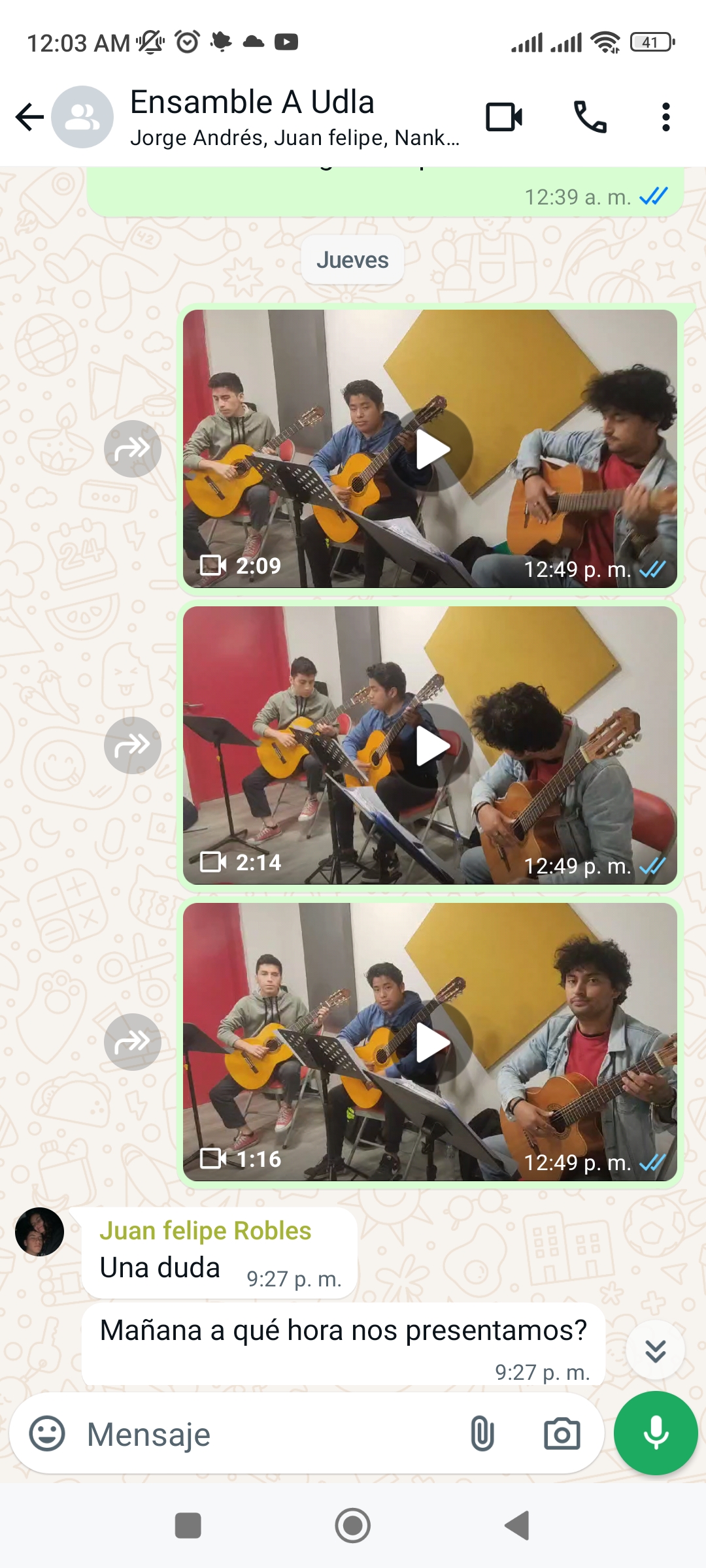Forward the 1:16 video
Image resolution: width=706 pixels, height=1568 pixels.
coord(133,1042)
